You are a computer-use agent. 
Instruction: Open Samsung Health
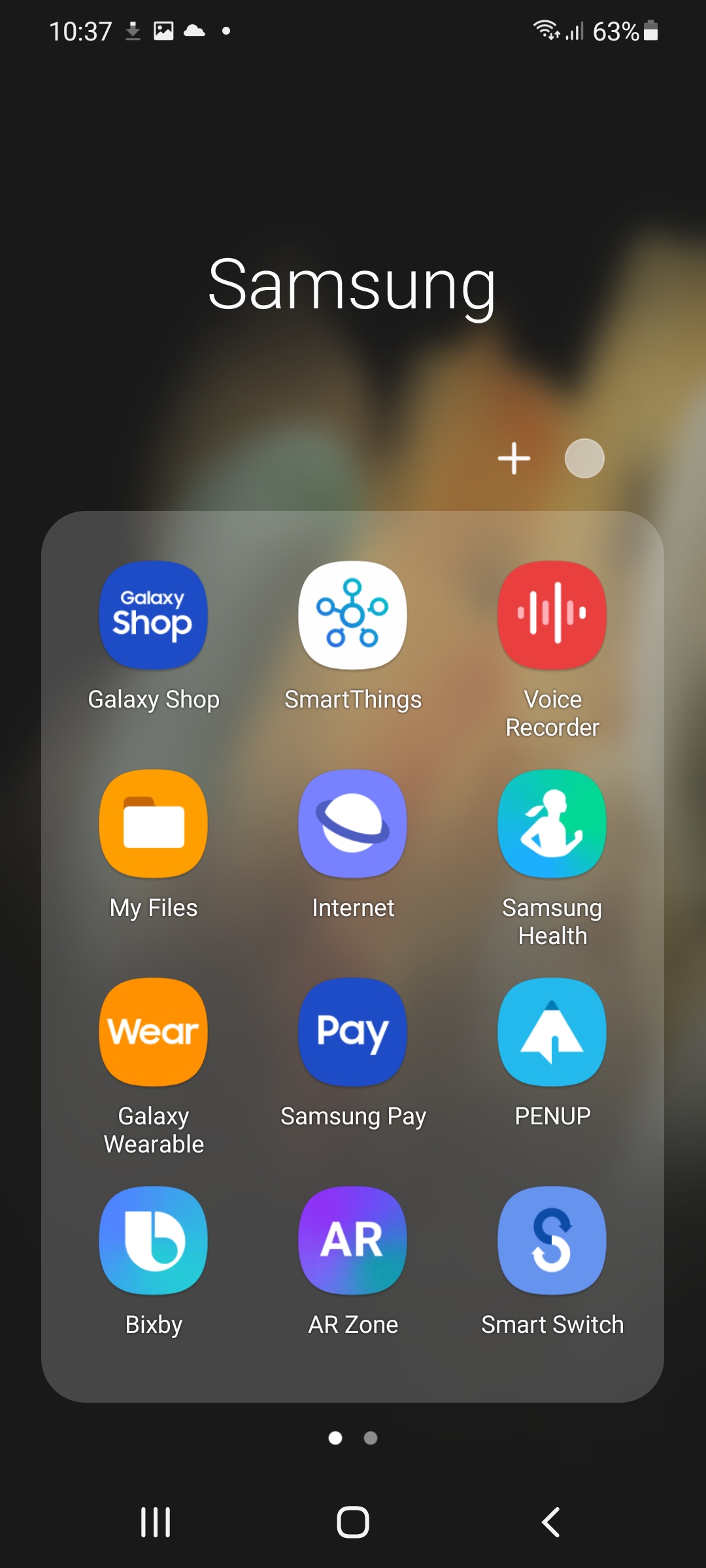[x=552, y=823]
